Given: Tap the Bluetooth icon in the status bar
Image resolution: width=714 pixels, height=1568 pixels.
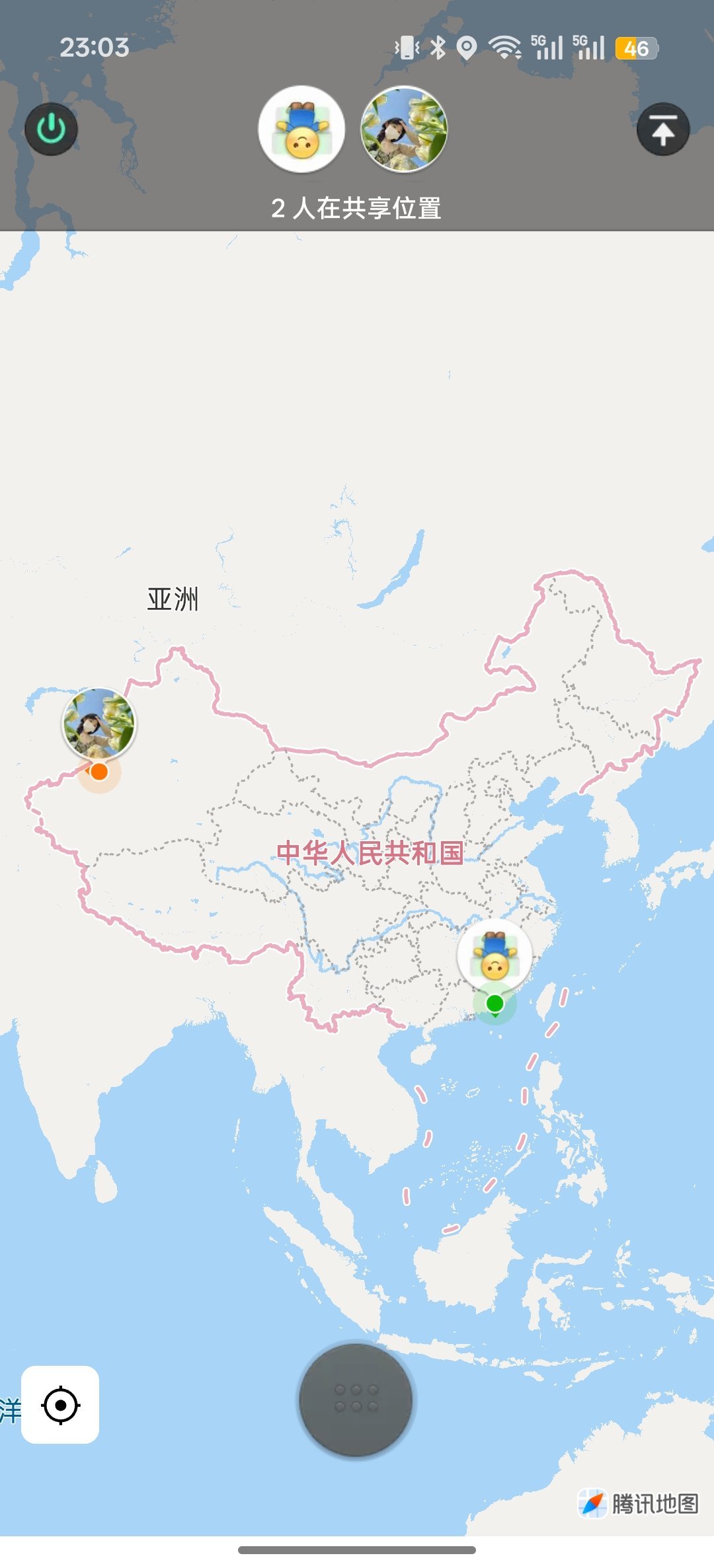Looking at the screenshot, I should [437, 47].
